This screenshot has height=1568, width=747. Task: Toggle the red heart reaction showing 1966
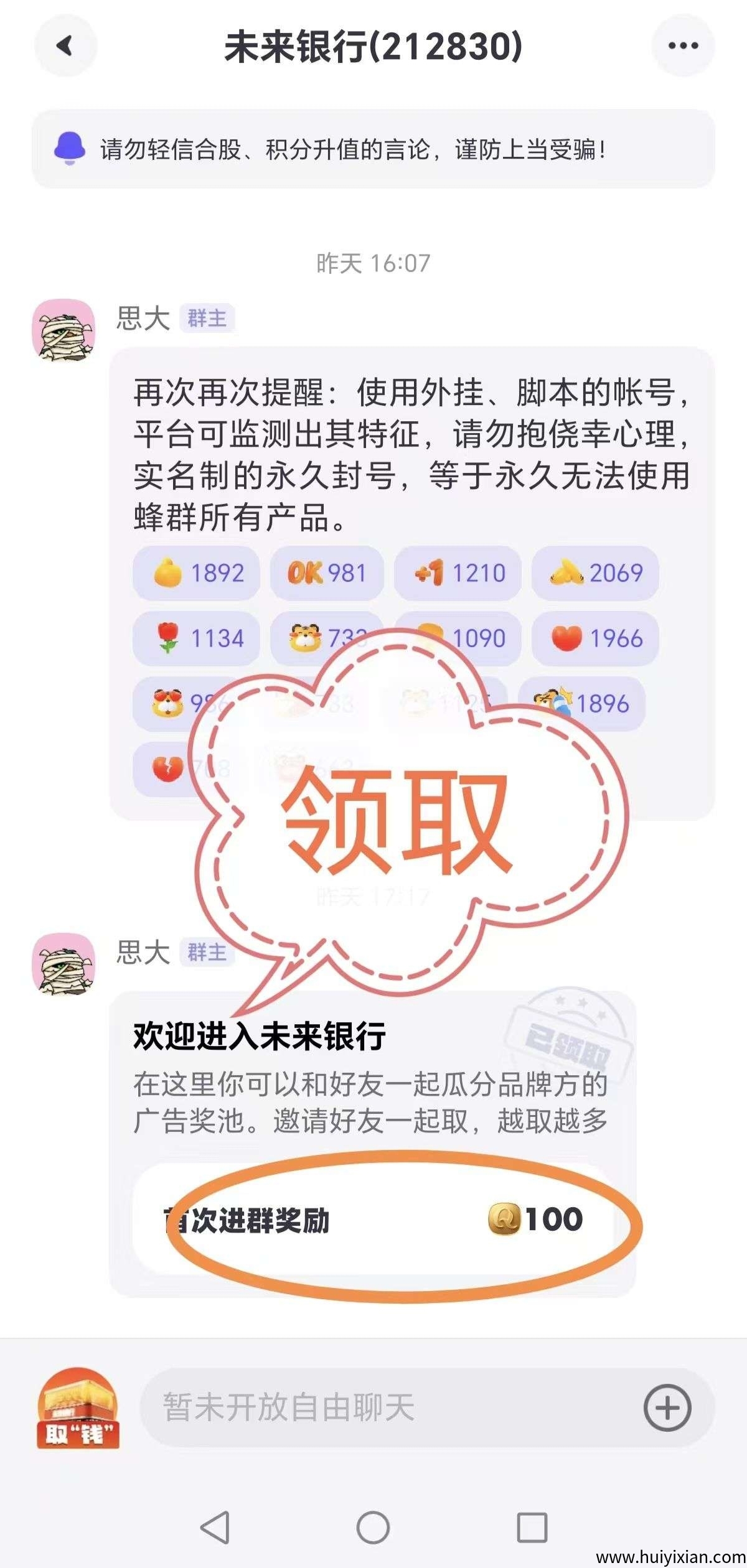[x=594, y=637]
